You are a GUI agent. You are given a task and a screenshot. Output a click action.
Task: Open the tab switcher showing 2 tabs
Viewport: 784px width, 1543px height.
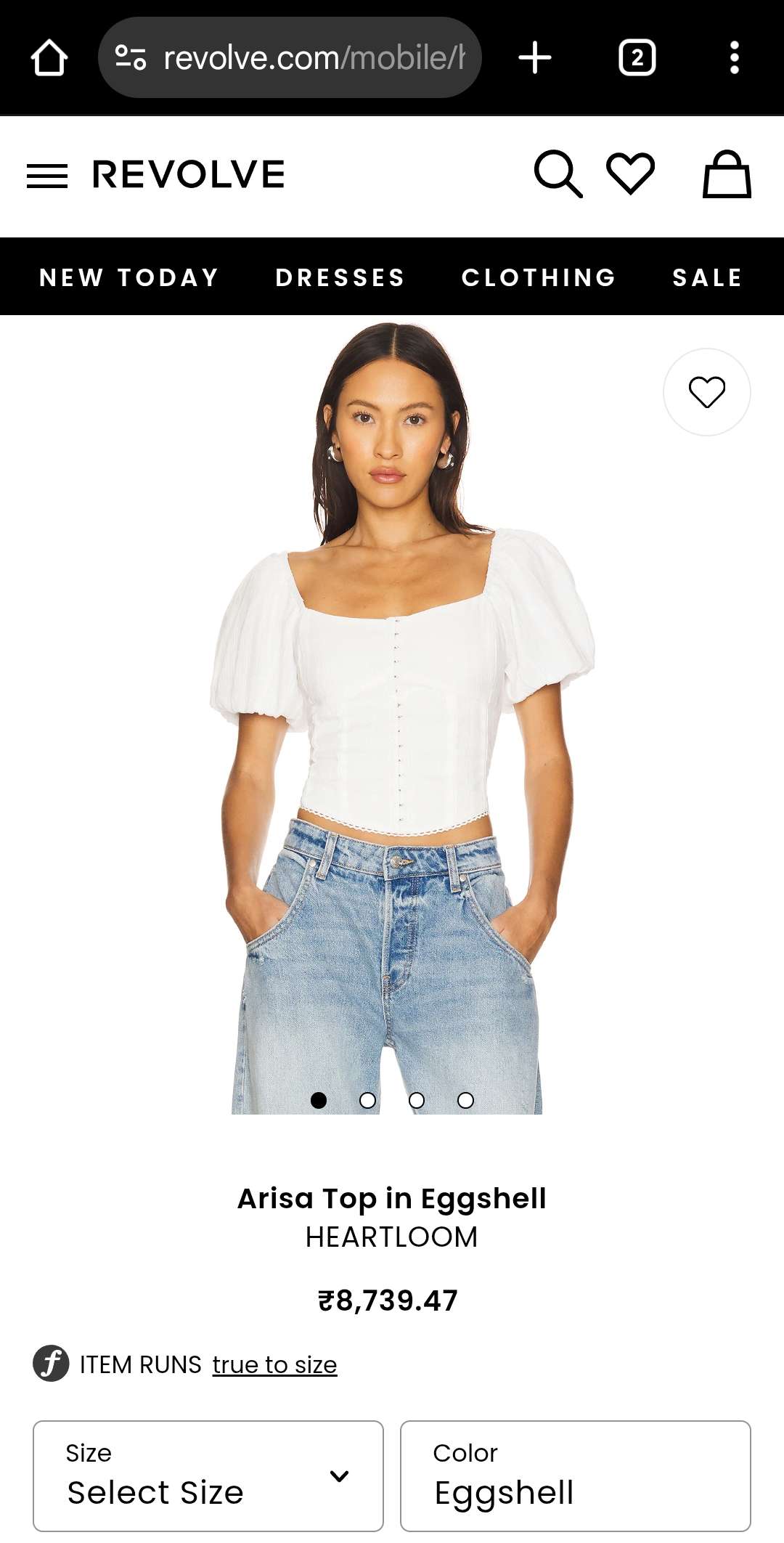tap(637, 57)
